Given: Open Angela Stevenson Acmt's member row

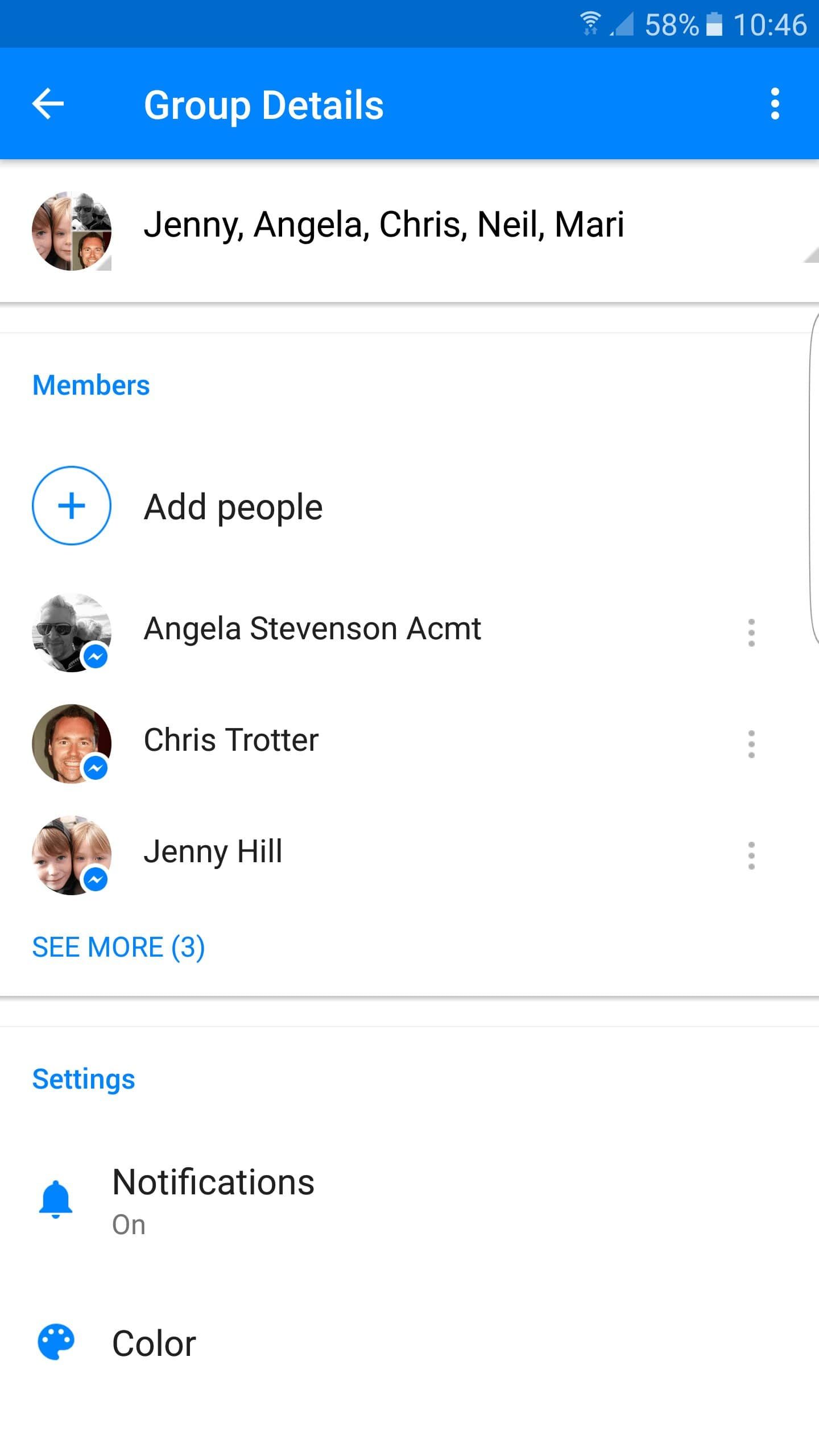Looking at the screenshot, I should coord(312,629).
